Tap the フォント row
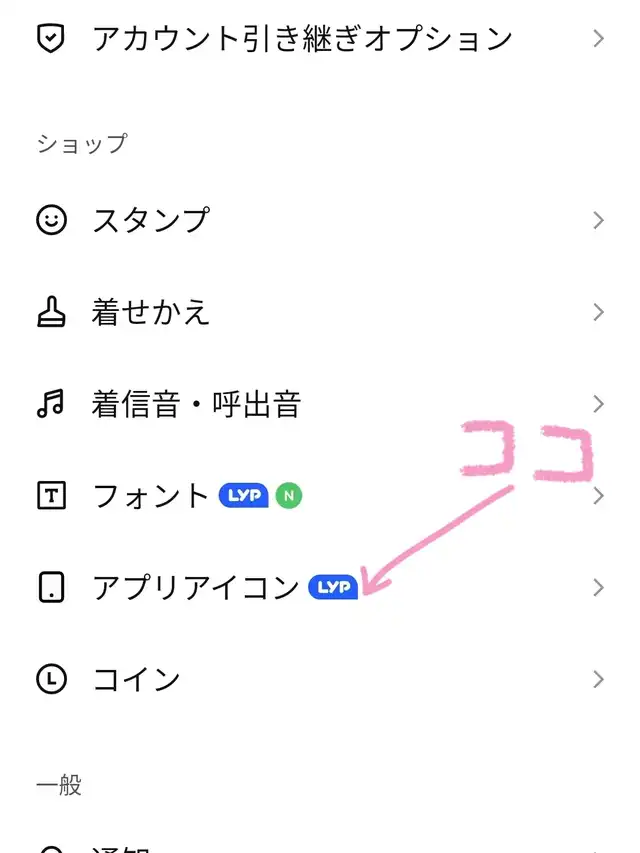The image size is (640, 853). [x=320, y=496]
